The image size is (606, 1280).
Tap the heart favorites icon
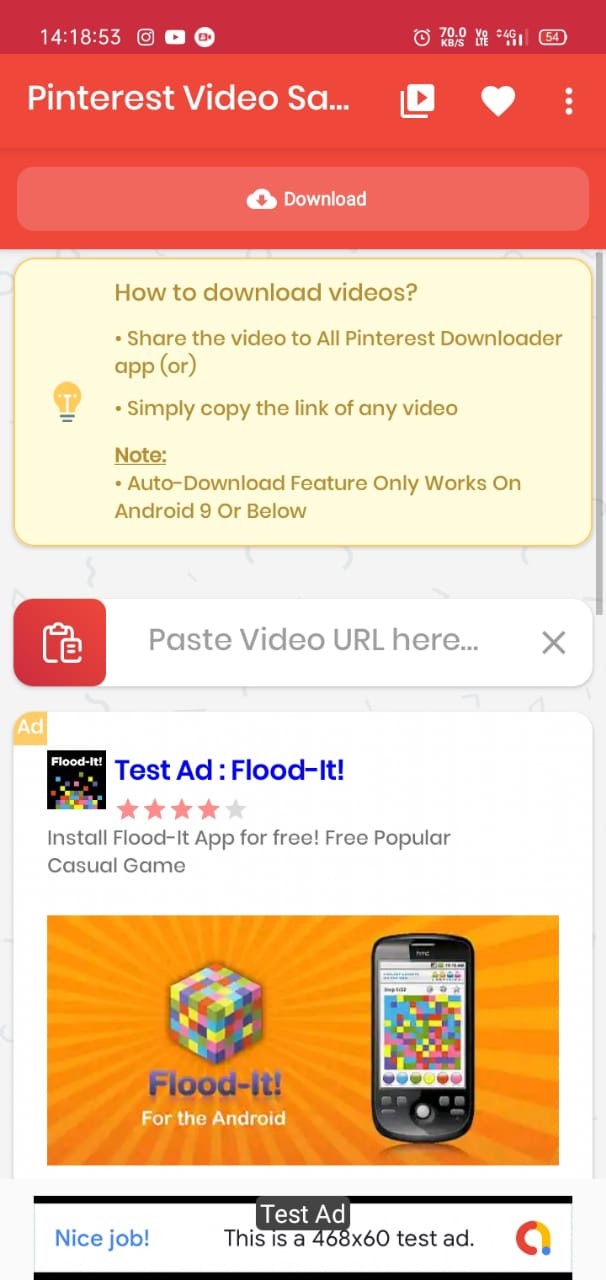coord(497,100)
